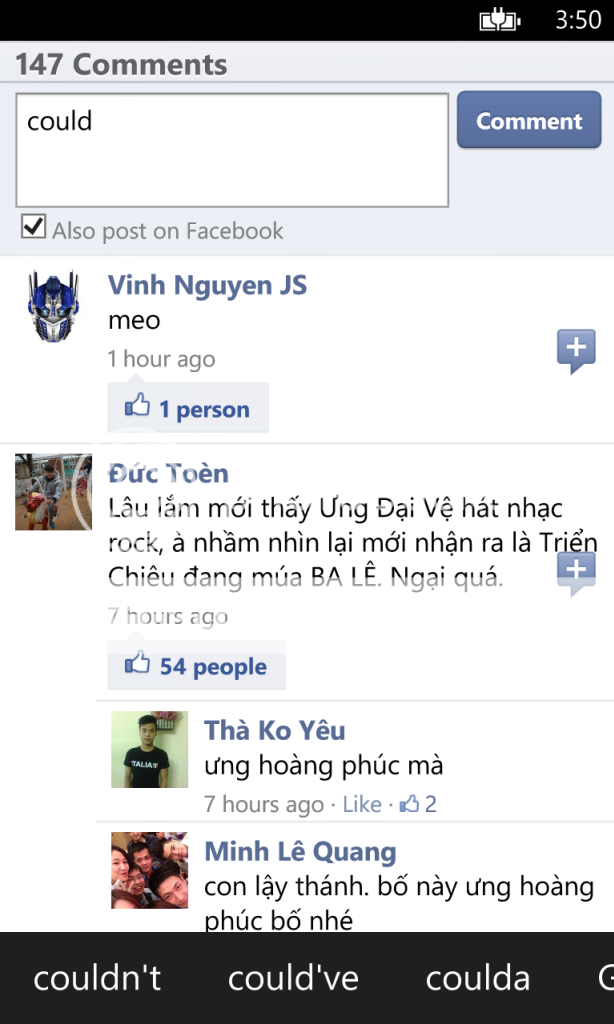Like Vinh Nguyen JS's comment with 1 person
The image size is (614, 1024).
[x=187, y=409]
